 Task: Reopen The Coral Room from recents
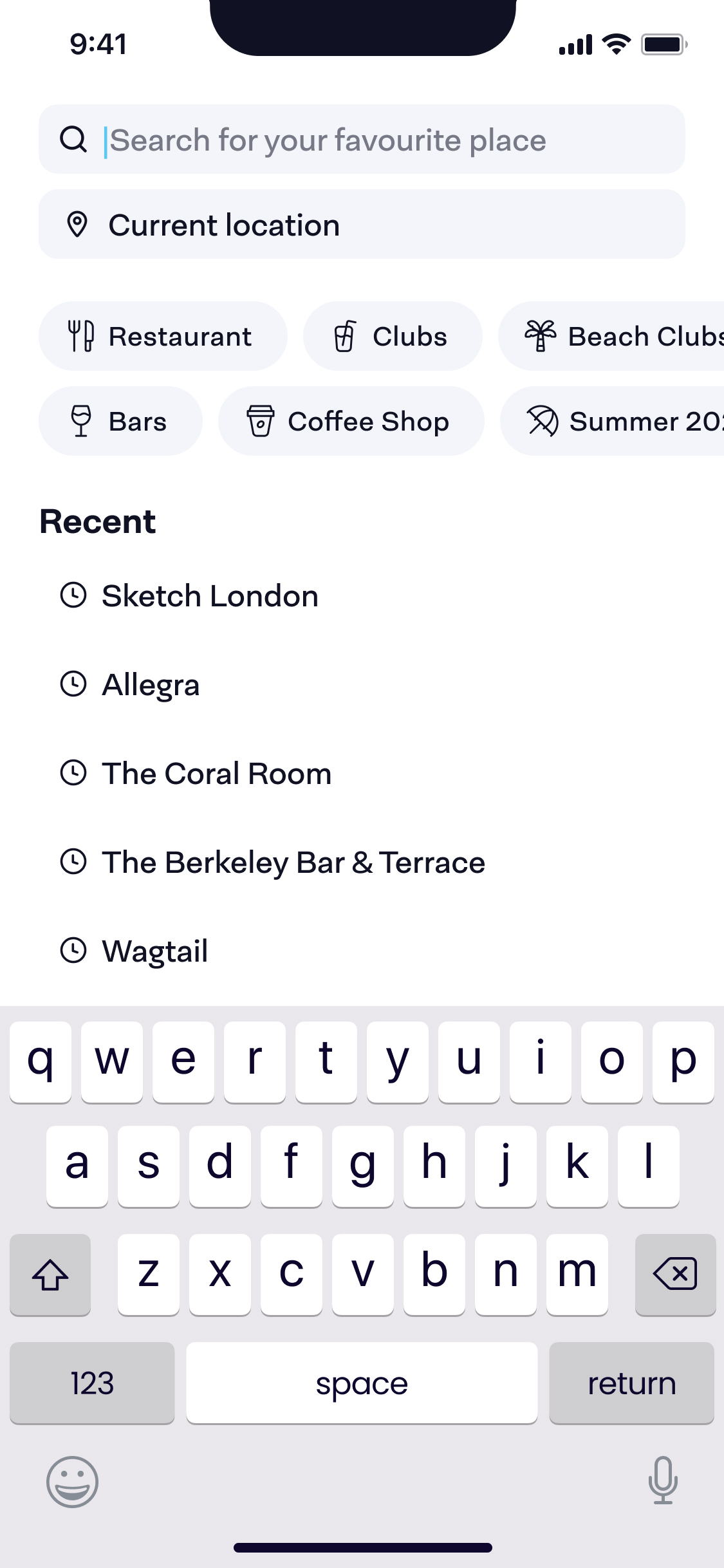(216, 774)
